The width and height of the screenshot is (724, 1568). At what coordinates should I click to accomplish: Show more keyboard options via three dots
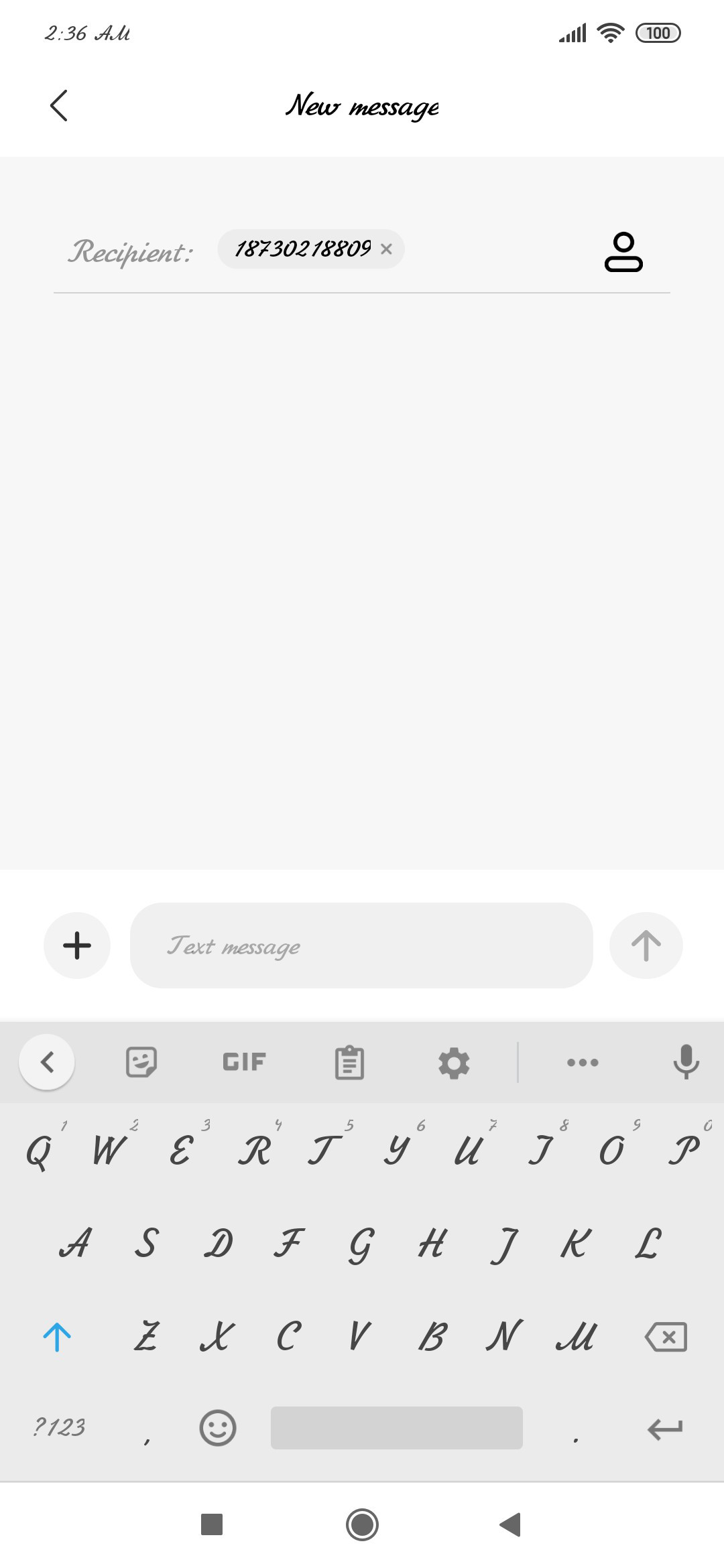click(x=583, y=1062)
